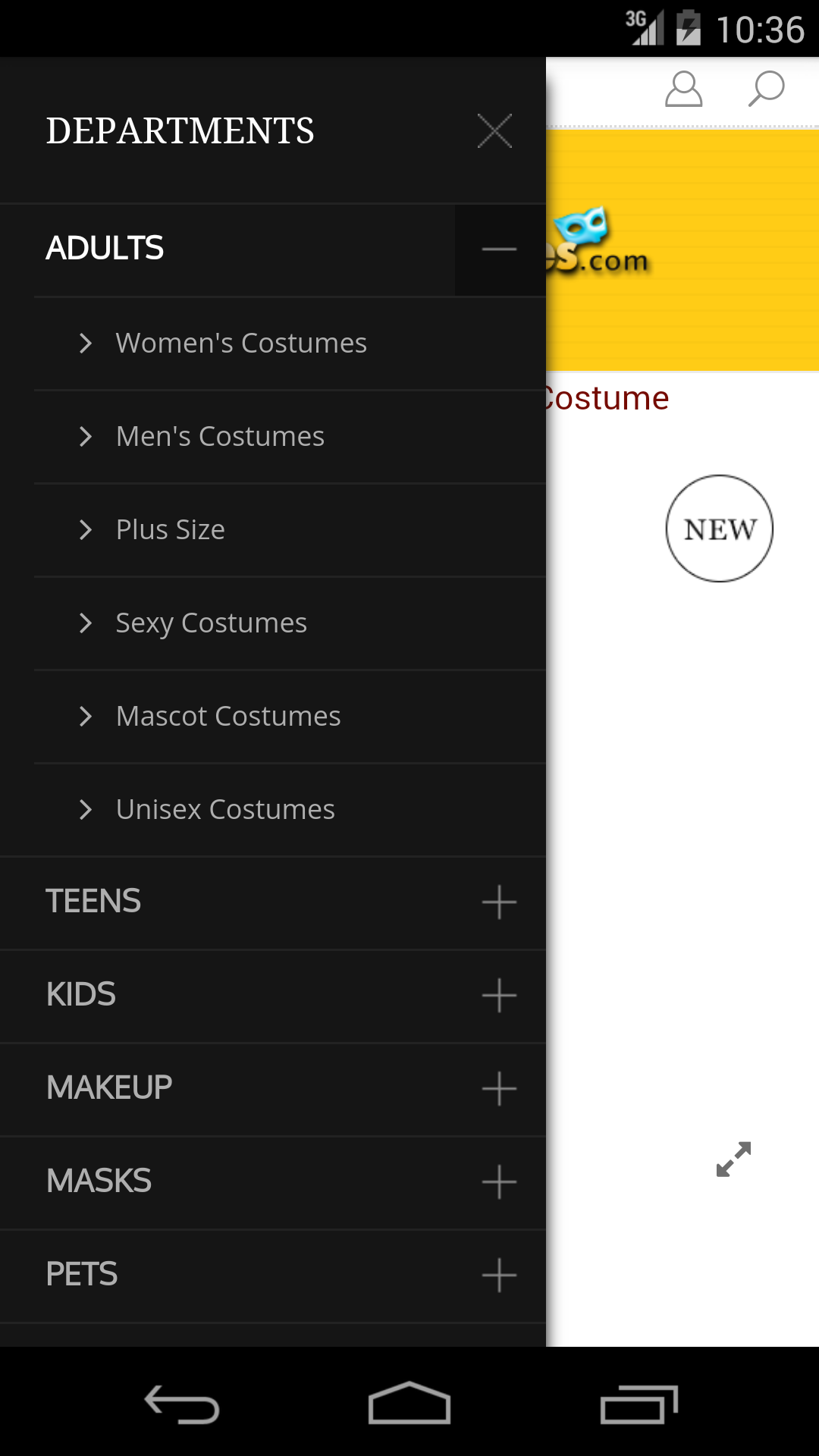Viewport: 819px width, 1456px height.
Task: Expand the MASKS department
Action: click(x=498, y=1182)
